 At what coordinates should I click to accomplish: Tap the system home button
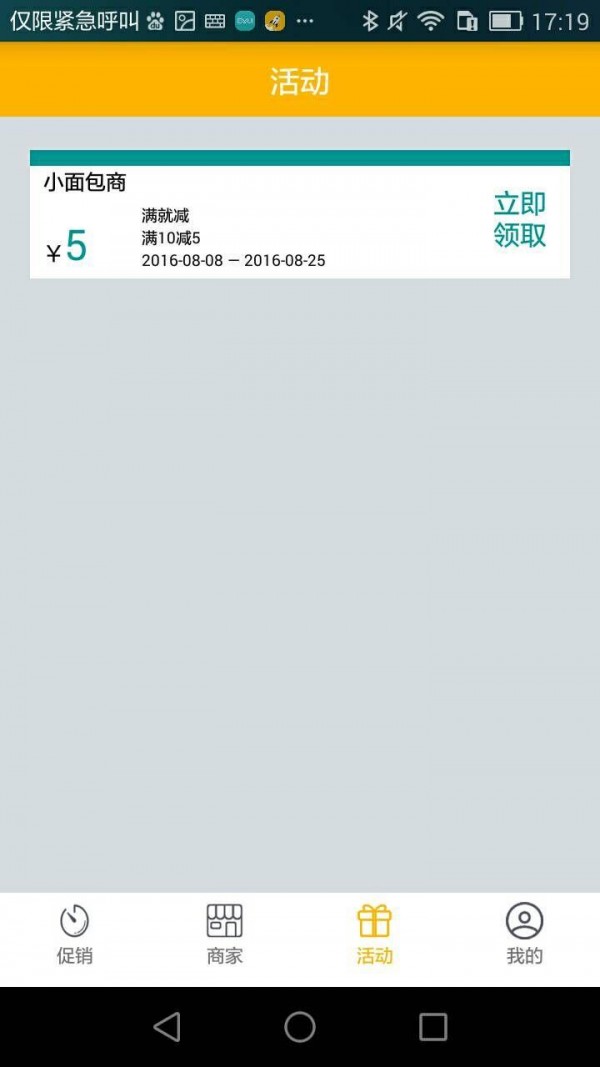pos(300,1027)
